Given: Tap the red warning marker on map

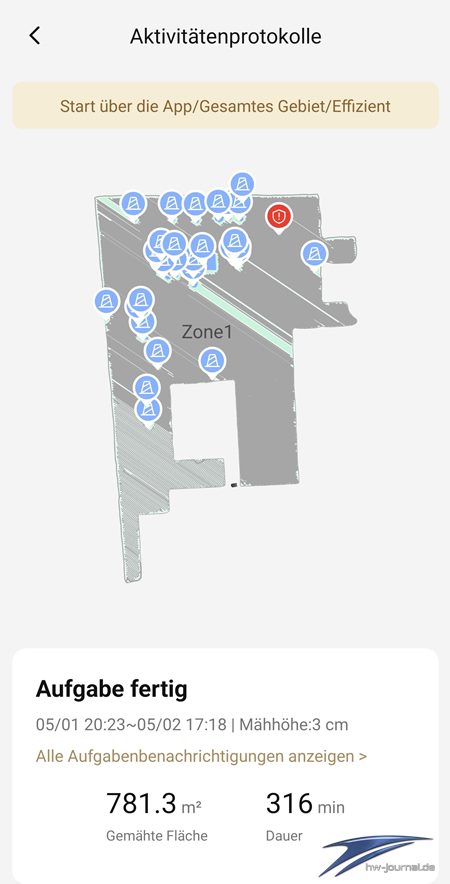Looking at the screenshot, I should pyautogui.click(x=278, y=218).
